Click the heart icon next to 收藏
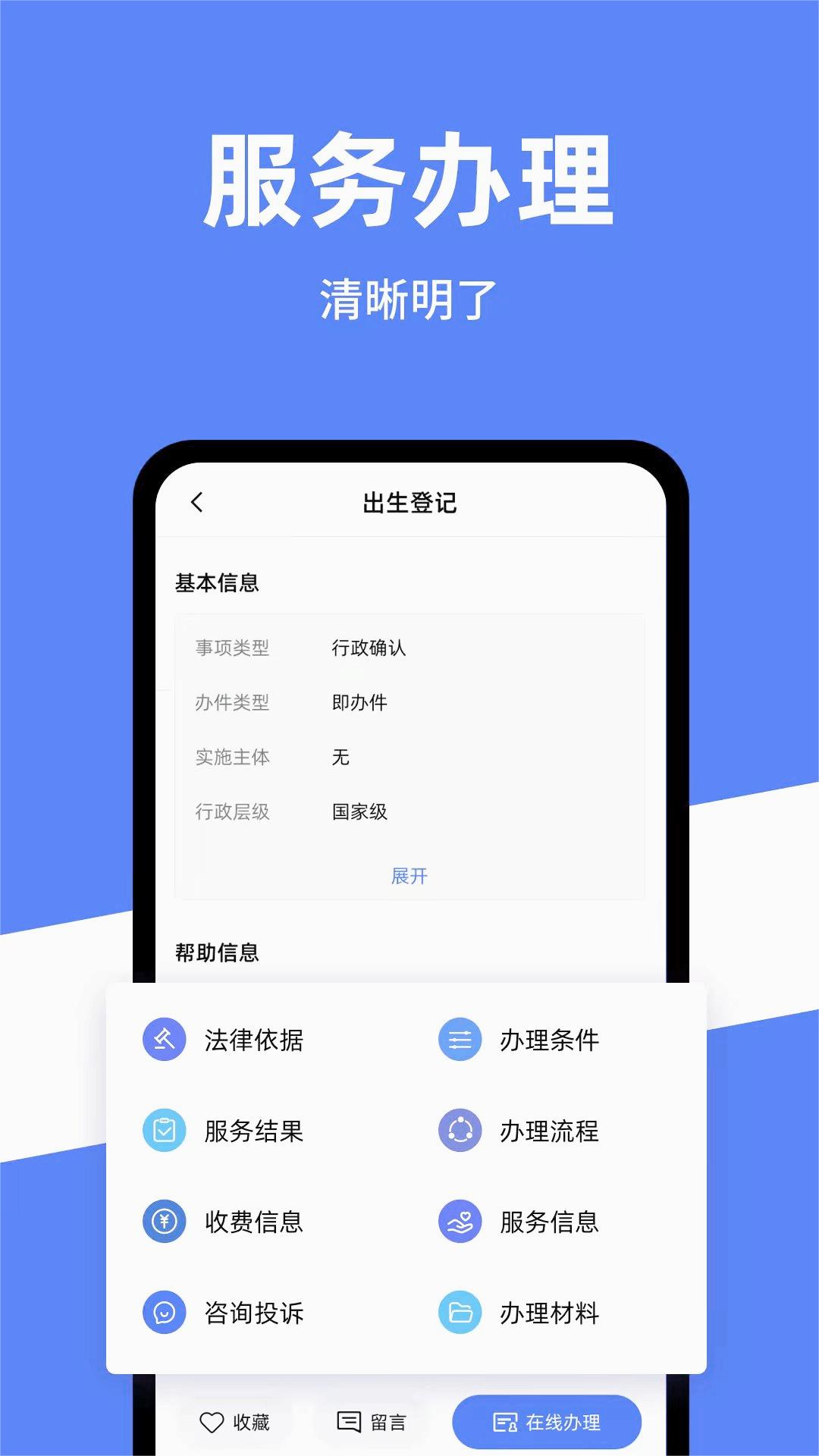Viewport: 819px width, 1456px height. (x=209, y=1422)
